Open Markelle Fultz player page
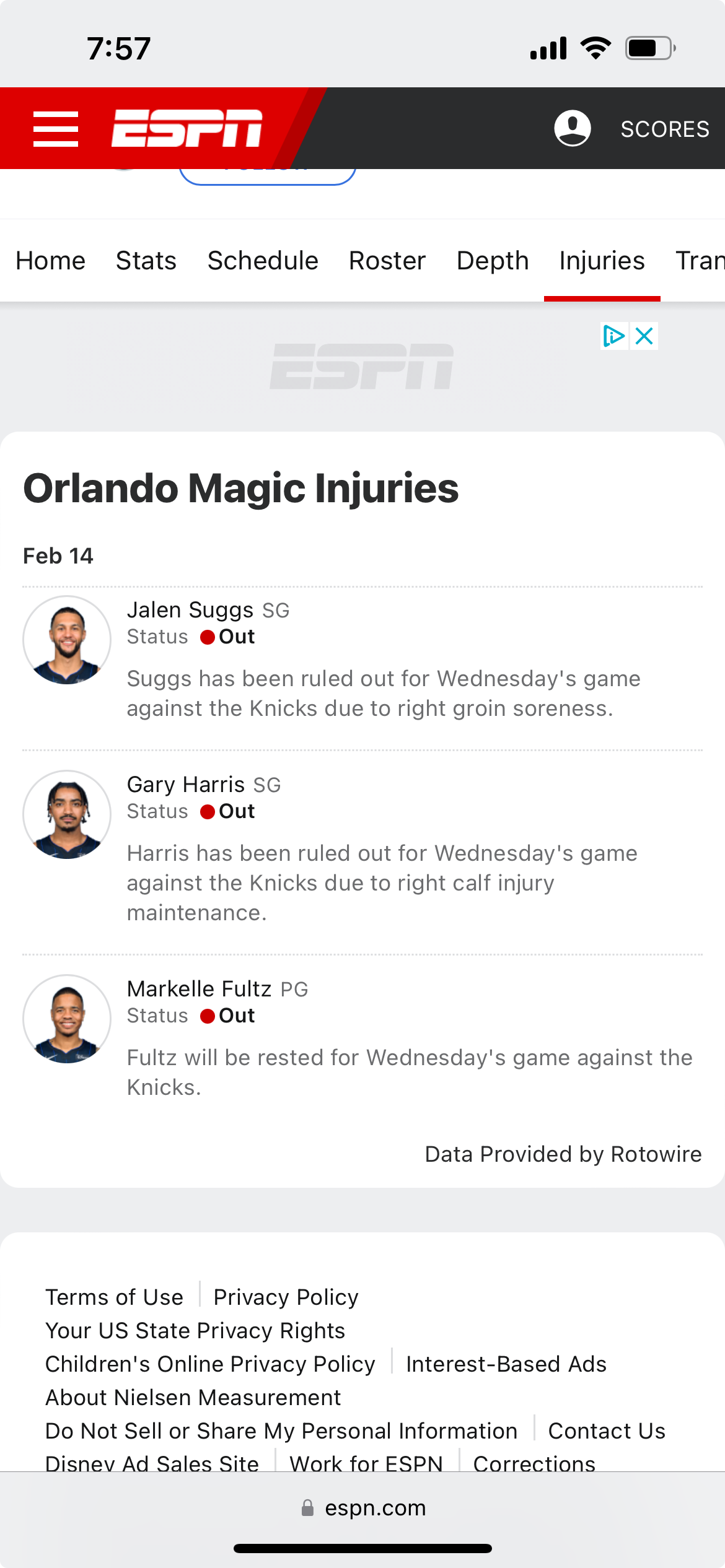The image size is (725, 1568). tap(199, 989)
